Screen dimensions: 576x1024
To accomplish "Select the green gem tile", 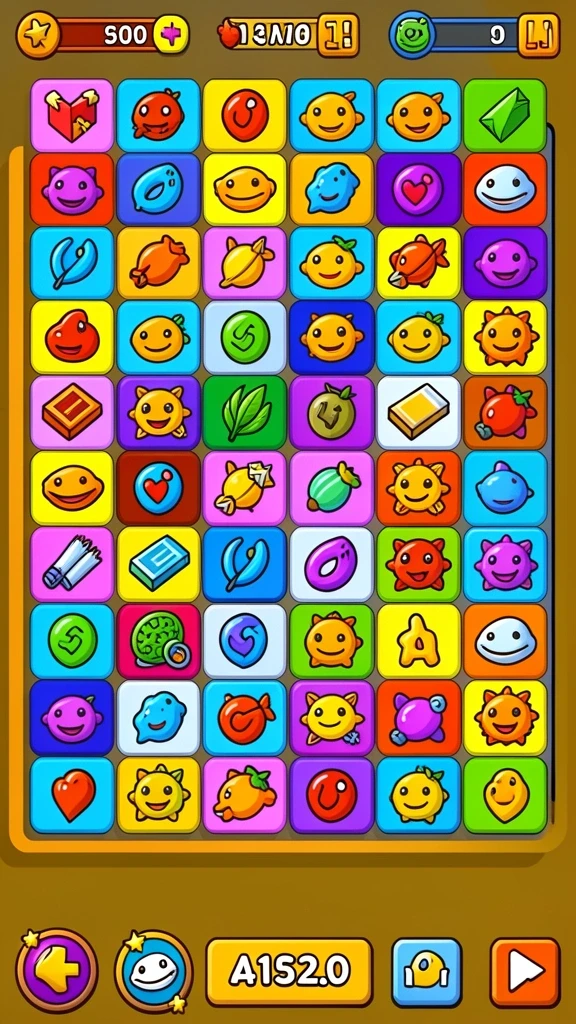I will 505,116.
